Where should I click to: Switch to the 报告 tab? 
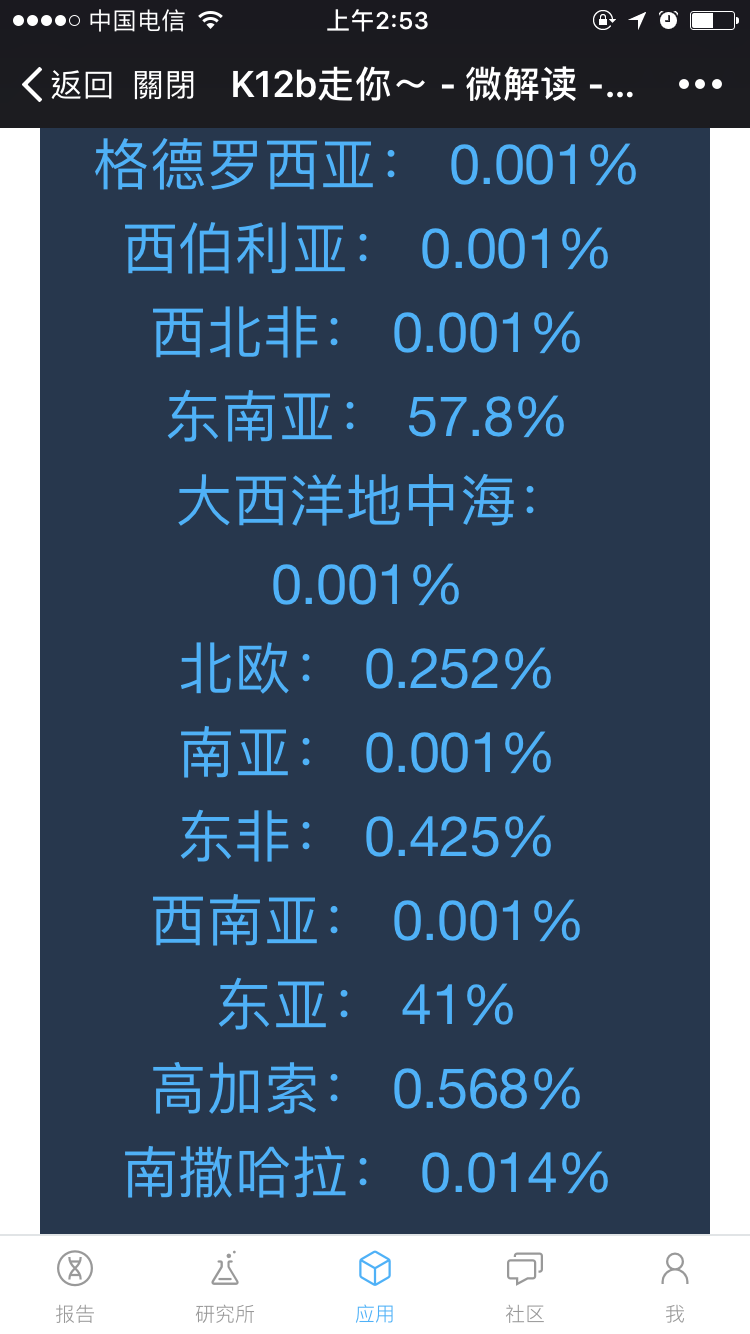pos(75,1286)
